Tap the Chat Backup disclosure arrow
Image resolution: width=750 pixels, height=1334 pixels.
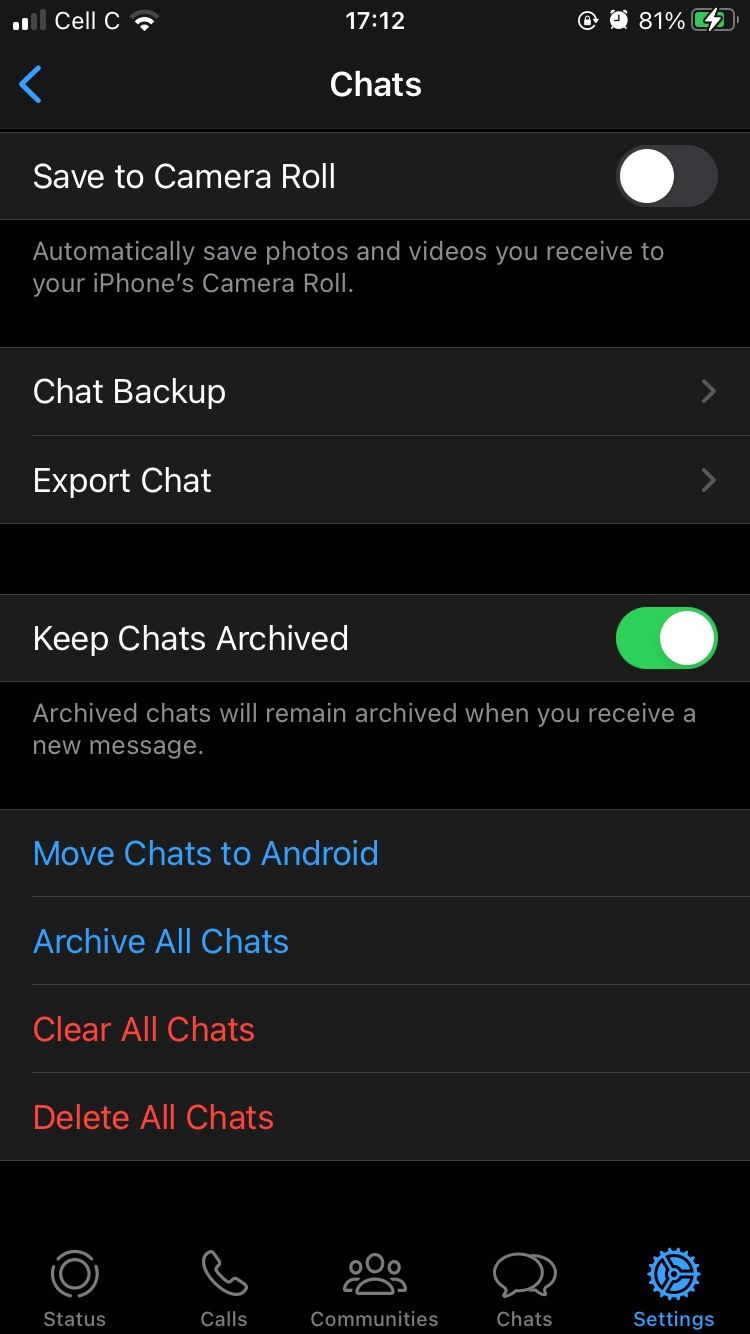coord(708,391)
